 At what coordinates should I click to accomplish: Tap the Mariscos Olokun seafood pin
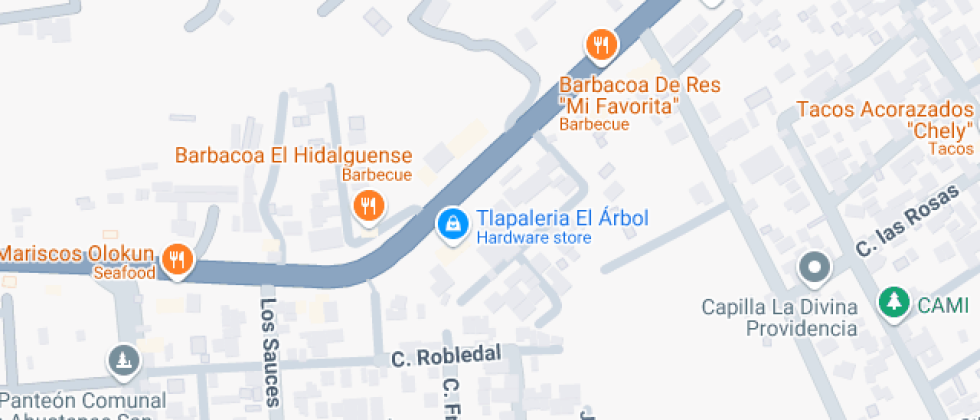(178, 260)
